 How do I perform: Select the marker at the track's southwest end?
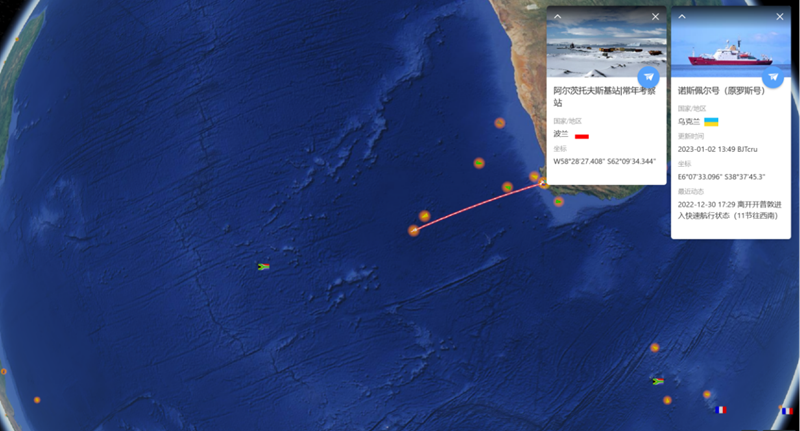coord(413,231)
